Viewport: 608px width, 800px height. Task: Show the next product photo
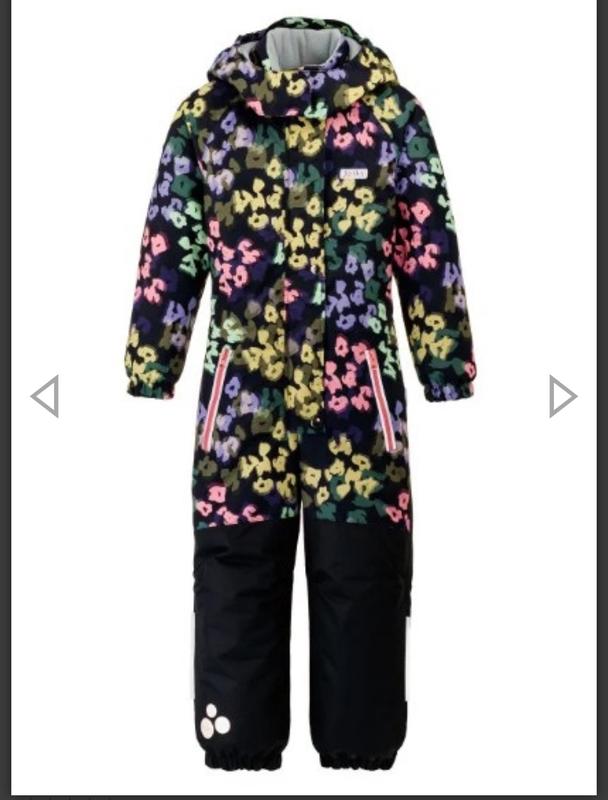[562, 396]
